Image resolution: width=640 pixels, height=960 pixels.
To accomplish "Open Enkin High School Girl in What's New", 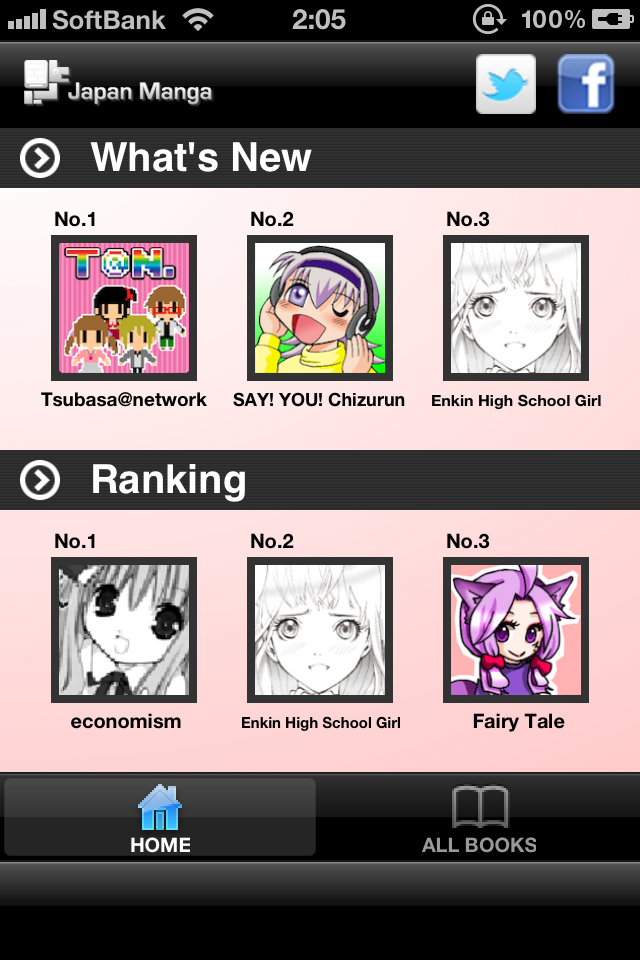I will click(516, 308).
